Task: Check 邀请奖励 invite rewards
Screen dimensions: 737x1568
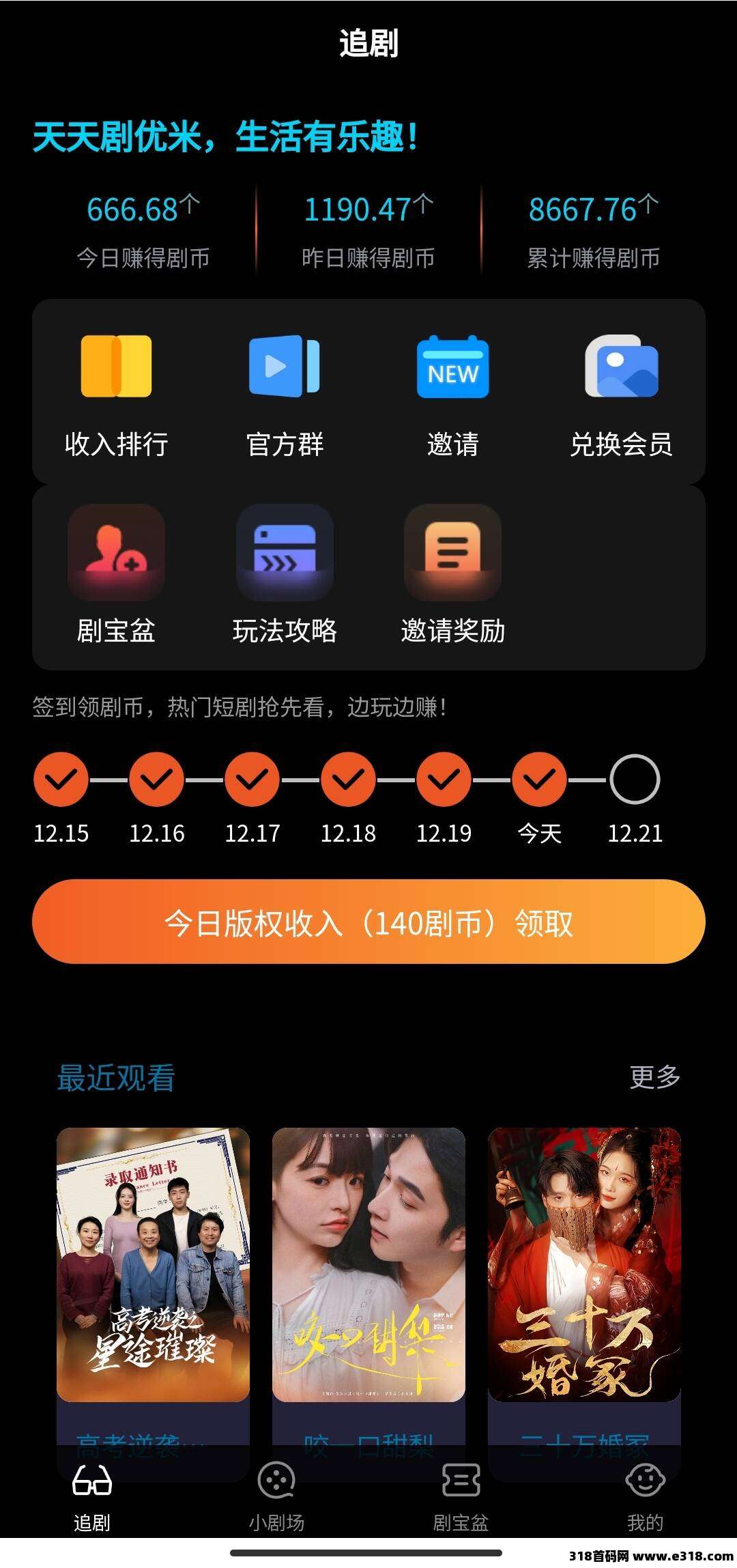Action: click(452, 575)
